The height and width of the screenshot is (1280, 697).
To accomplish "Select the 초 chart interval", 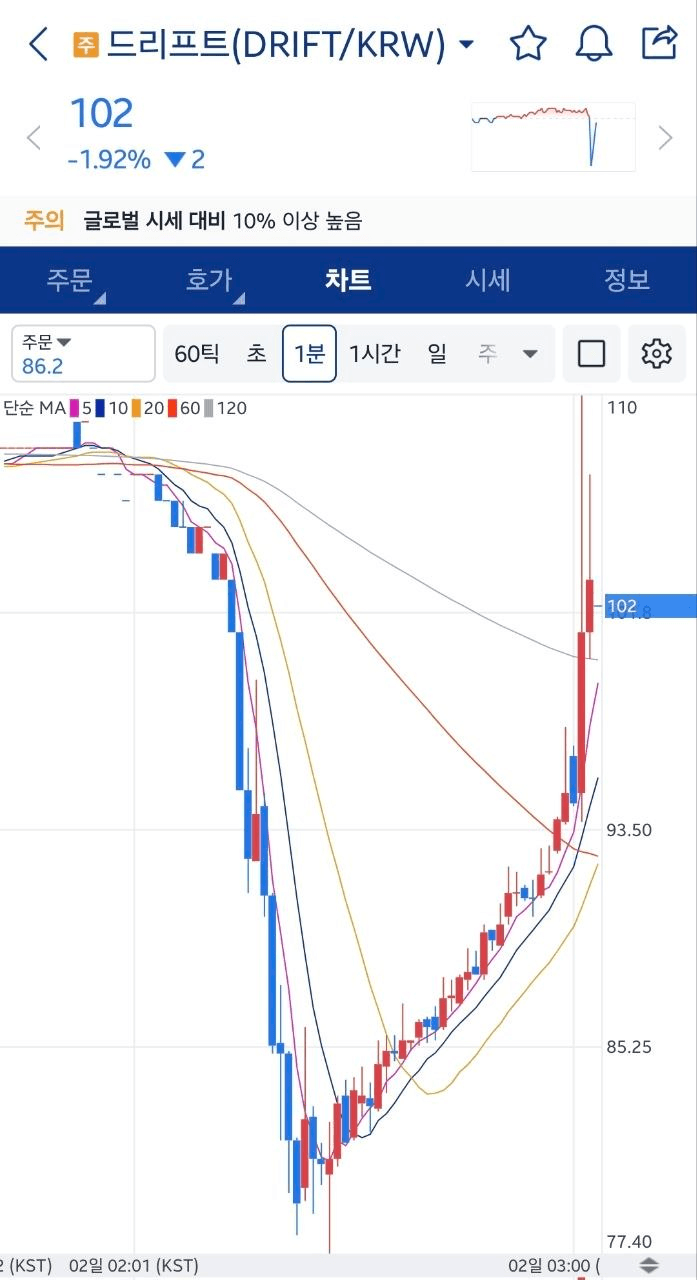I will coord(257,354).
